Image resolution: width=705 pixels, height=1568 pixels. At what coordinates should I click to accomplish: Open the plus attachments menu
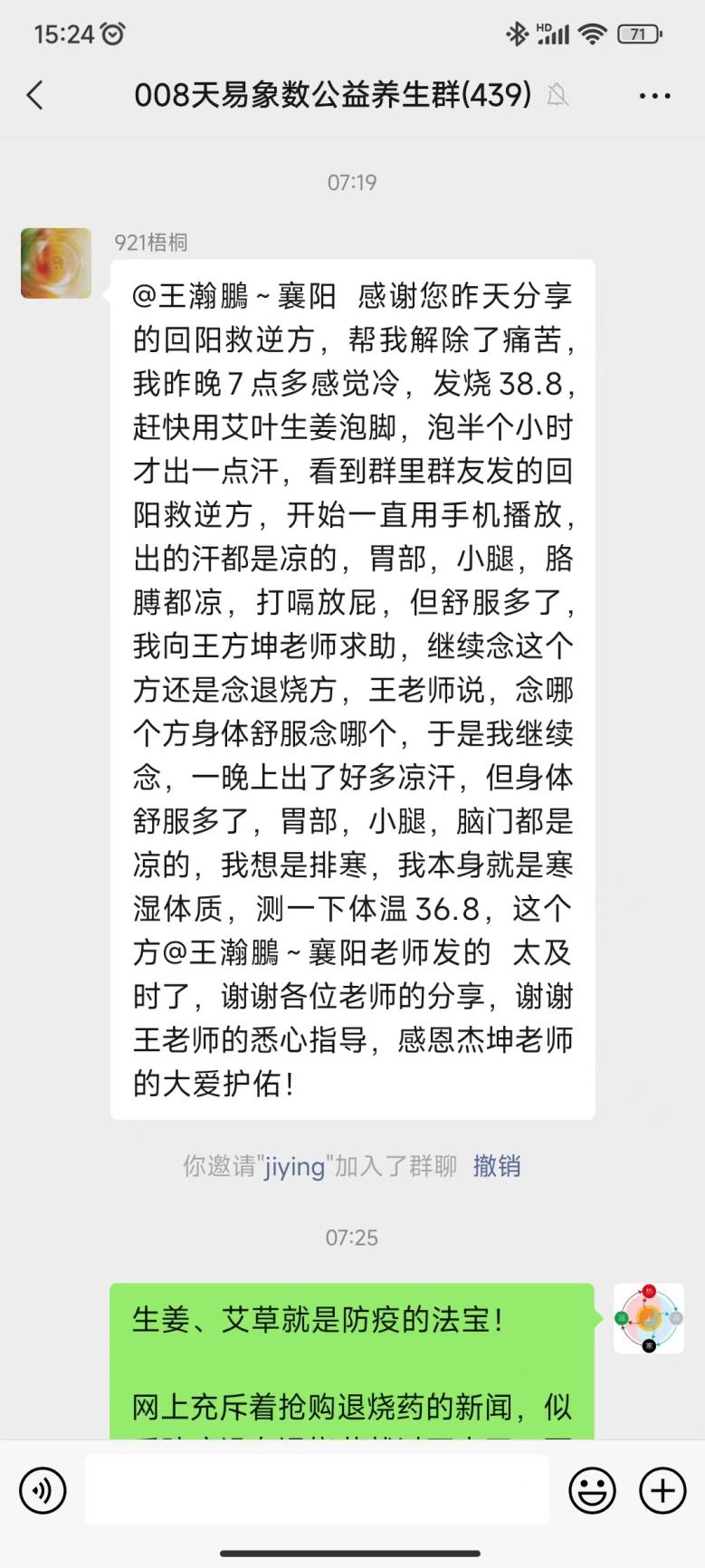[x=662, y=1489]
